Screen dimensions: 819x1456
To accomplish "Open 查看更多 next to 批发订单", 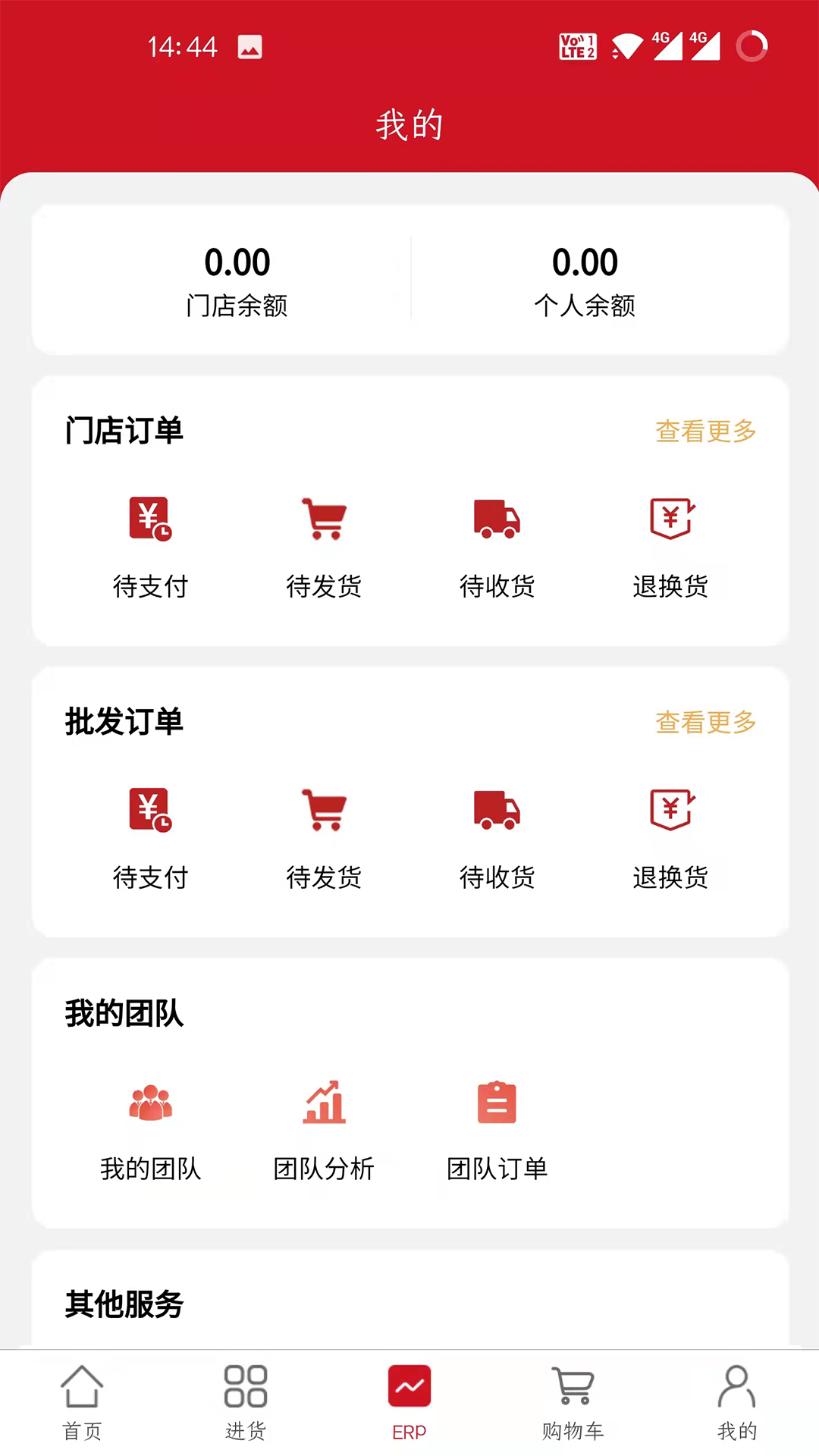I will pyautogui.click(x=706, y=723).
